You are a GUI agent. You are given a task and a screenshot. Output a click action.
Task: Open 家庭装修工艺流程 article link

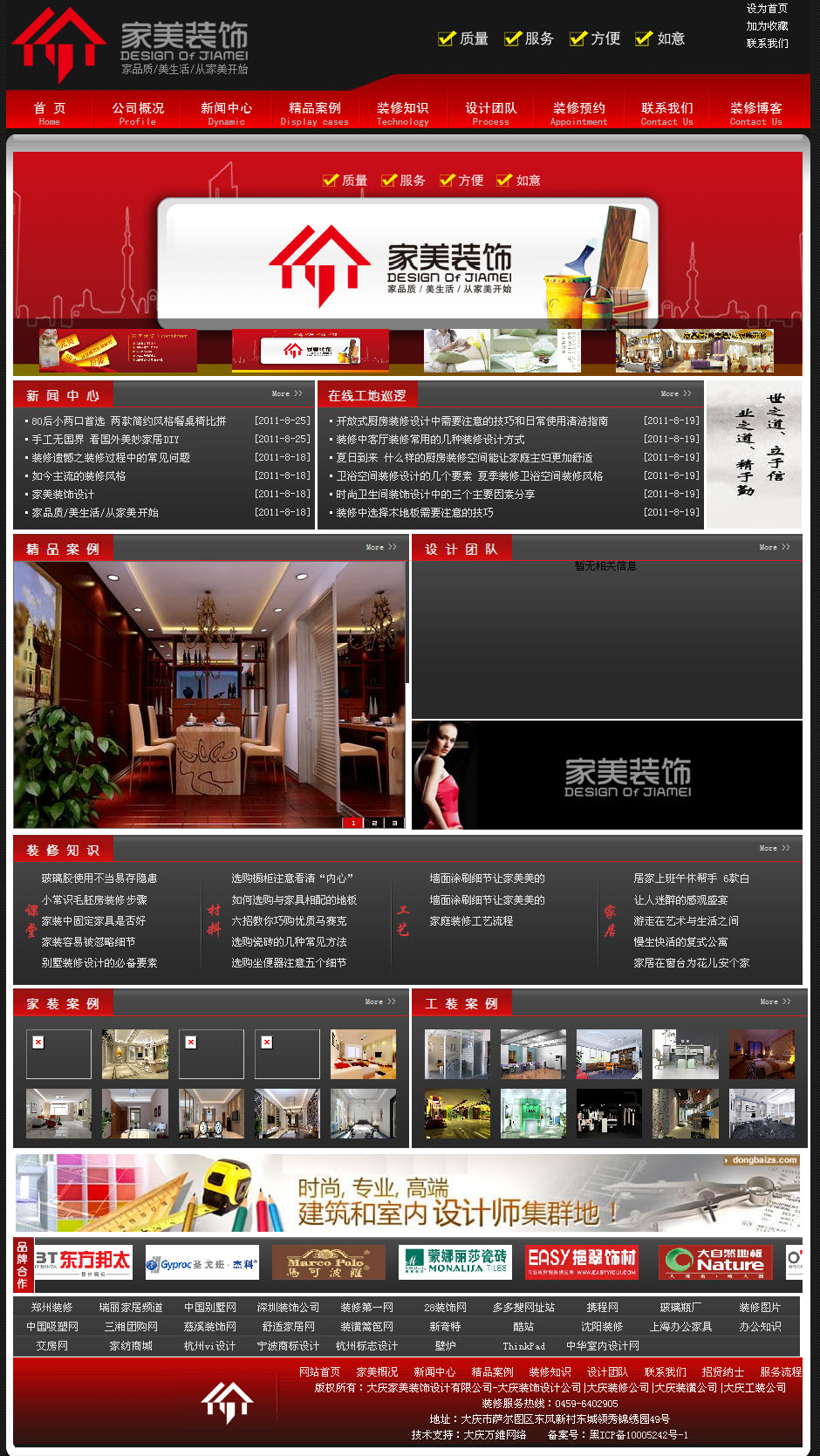point(471,921)
